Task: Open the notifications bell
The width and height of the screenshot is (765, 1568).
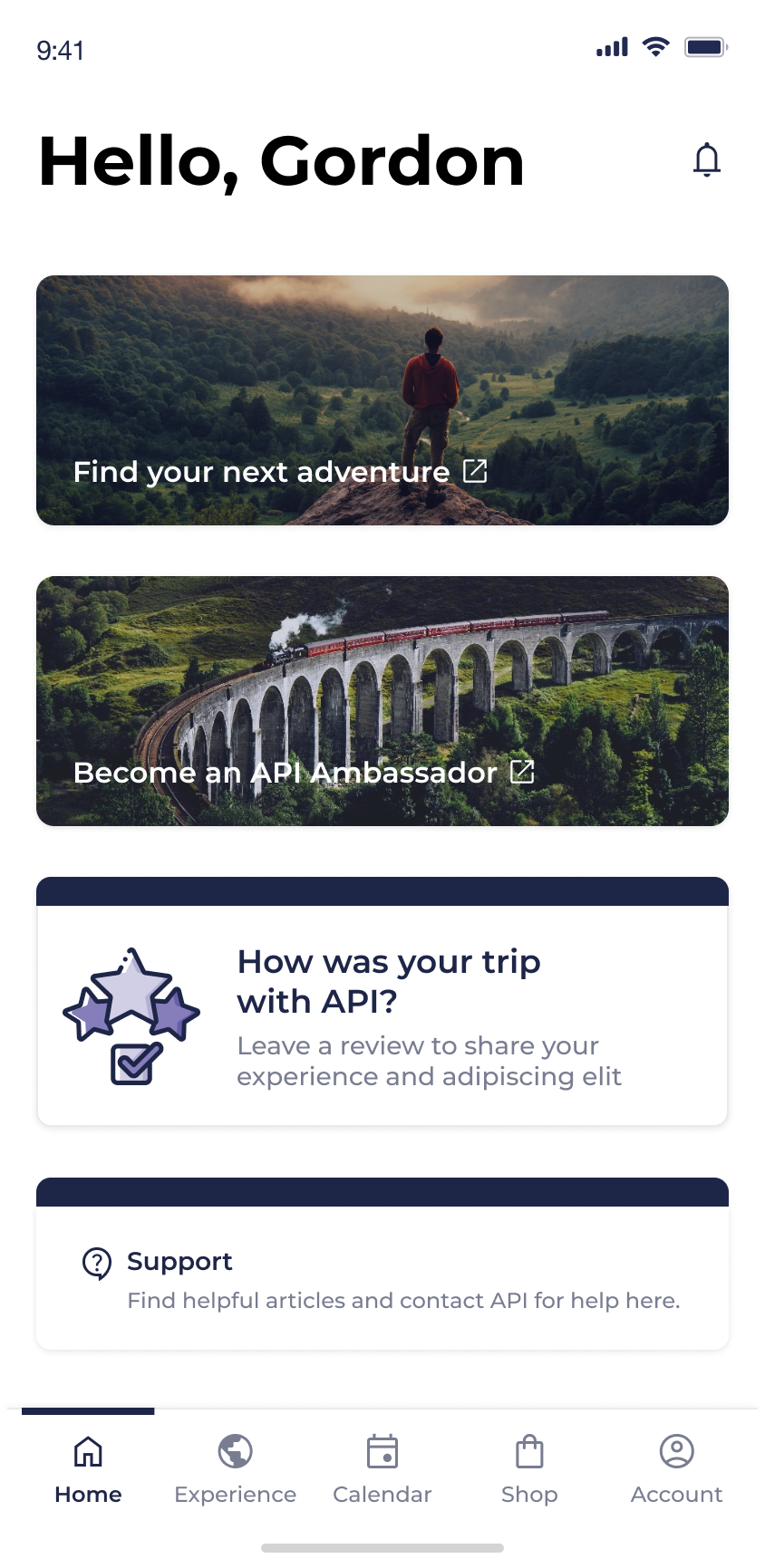Action: tap(706, 159)
